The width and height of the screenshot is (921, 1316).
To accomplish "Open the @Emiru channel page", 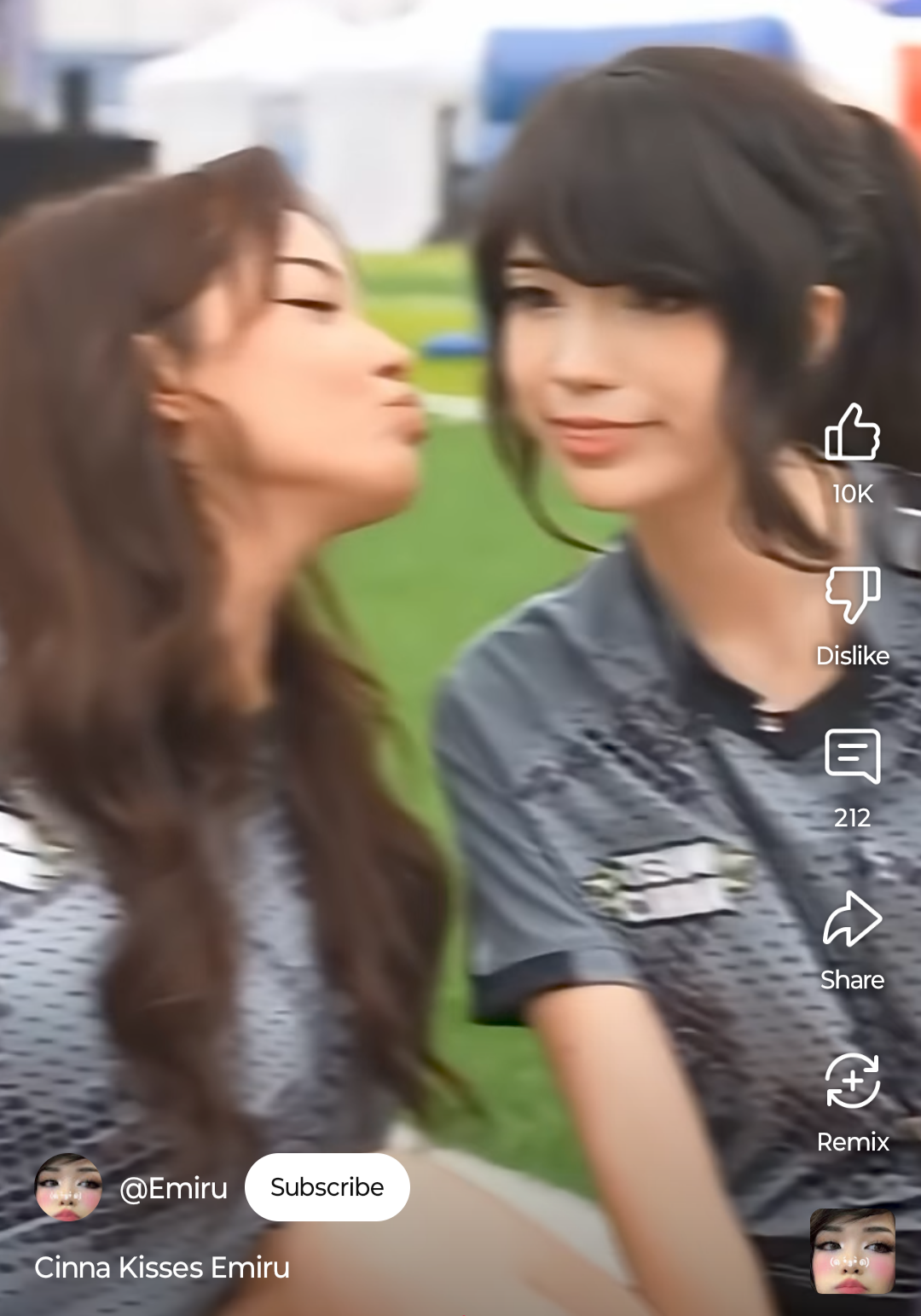I will [x=173, y=1188].
